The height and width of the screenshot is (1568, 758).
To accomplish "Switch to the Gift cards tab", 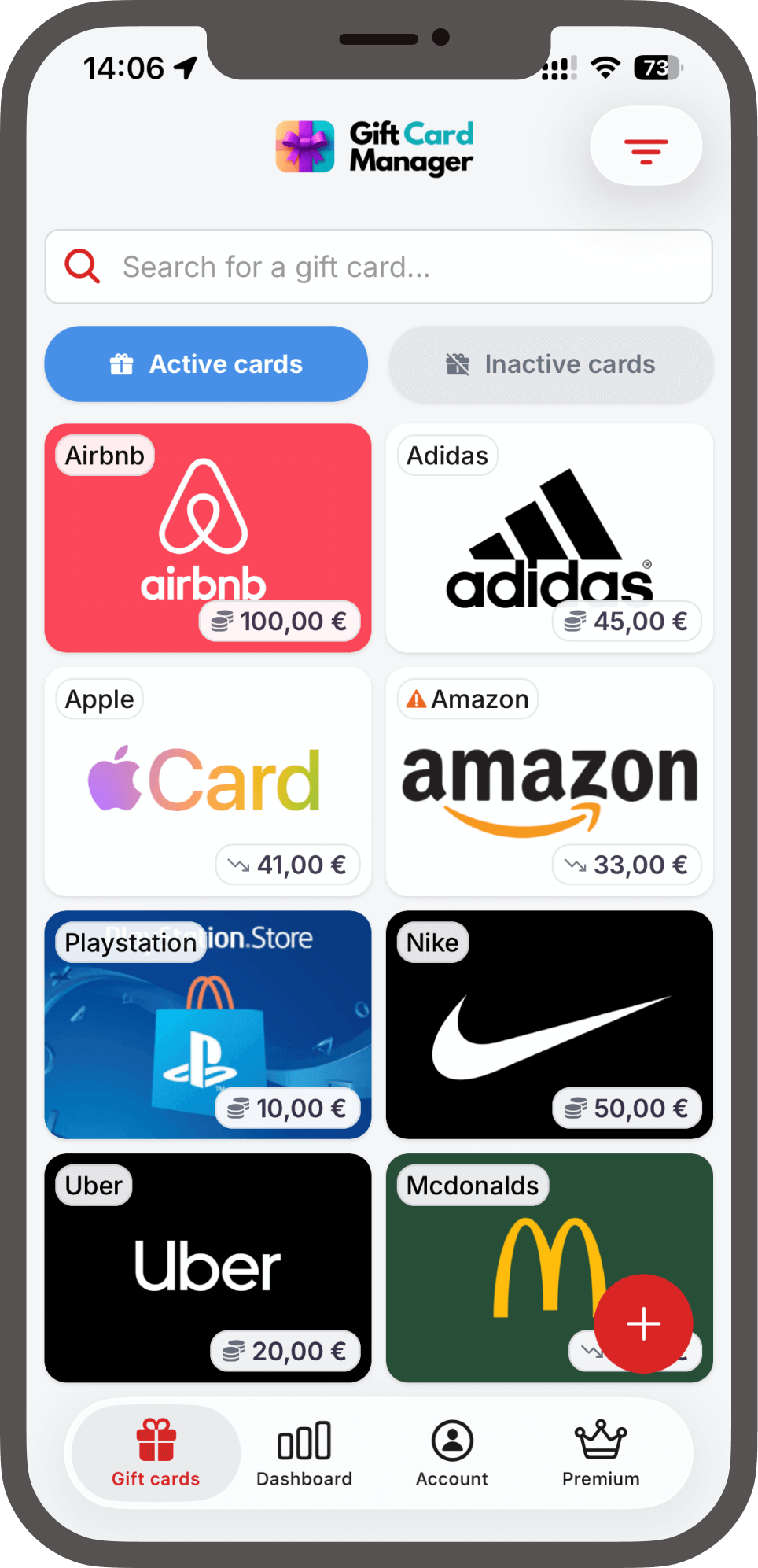I will tap(154, 1452).
